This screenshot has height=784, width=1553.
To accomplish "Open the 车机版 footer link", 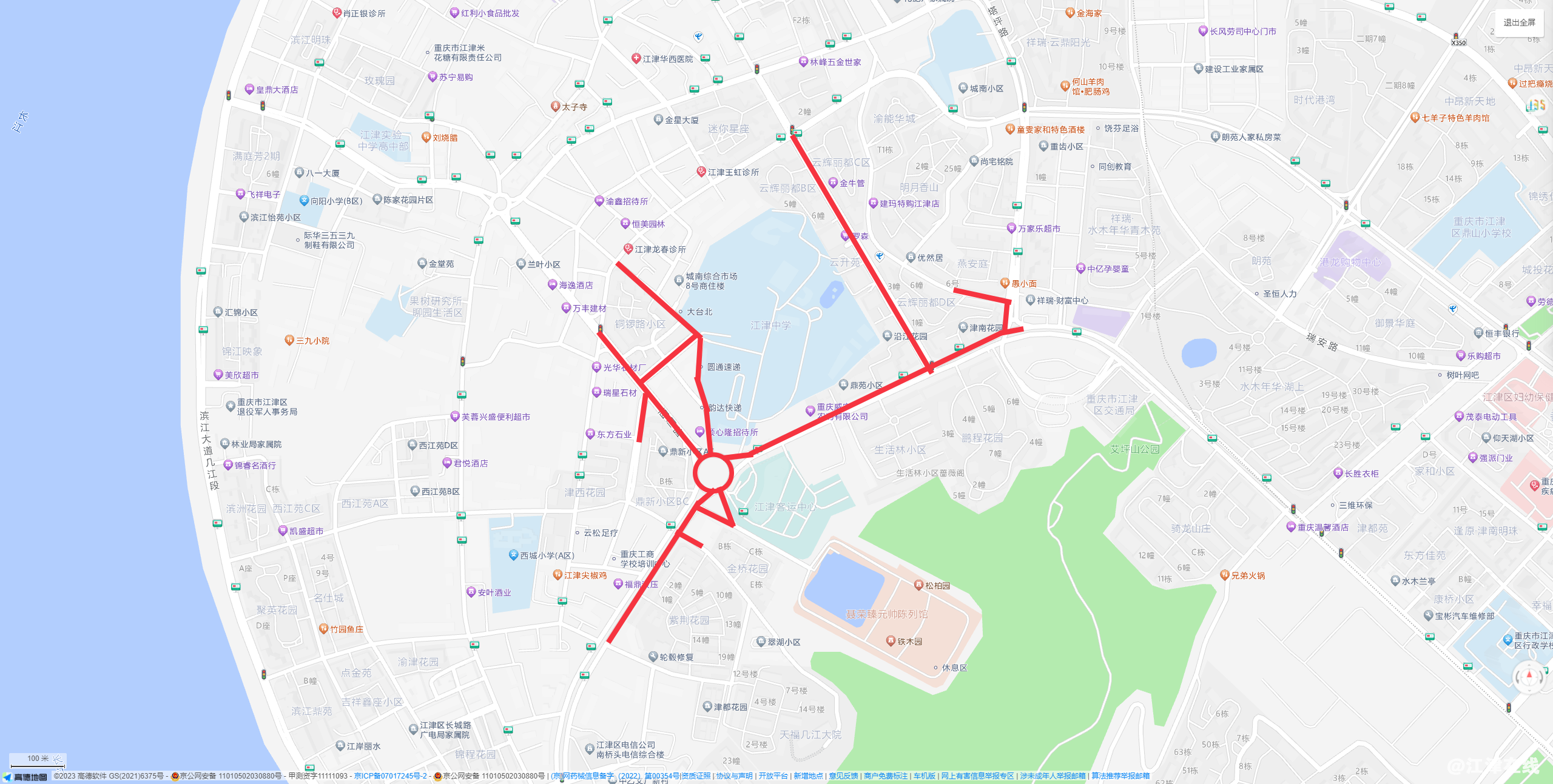I will (x=925, y=776).
